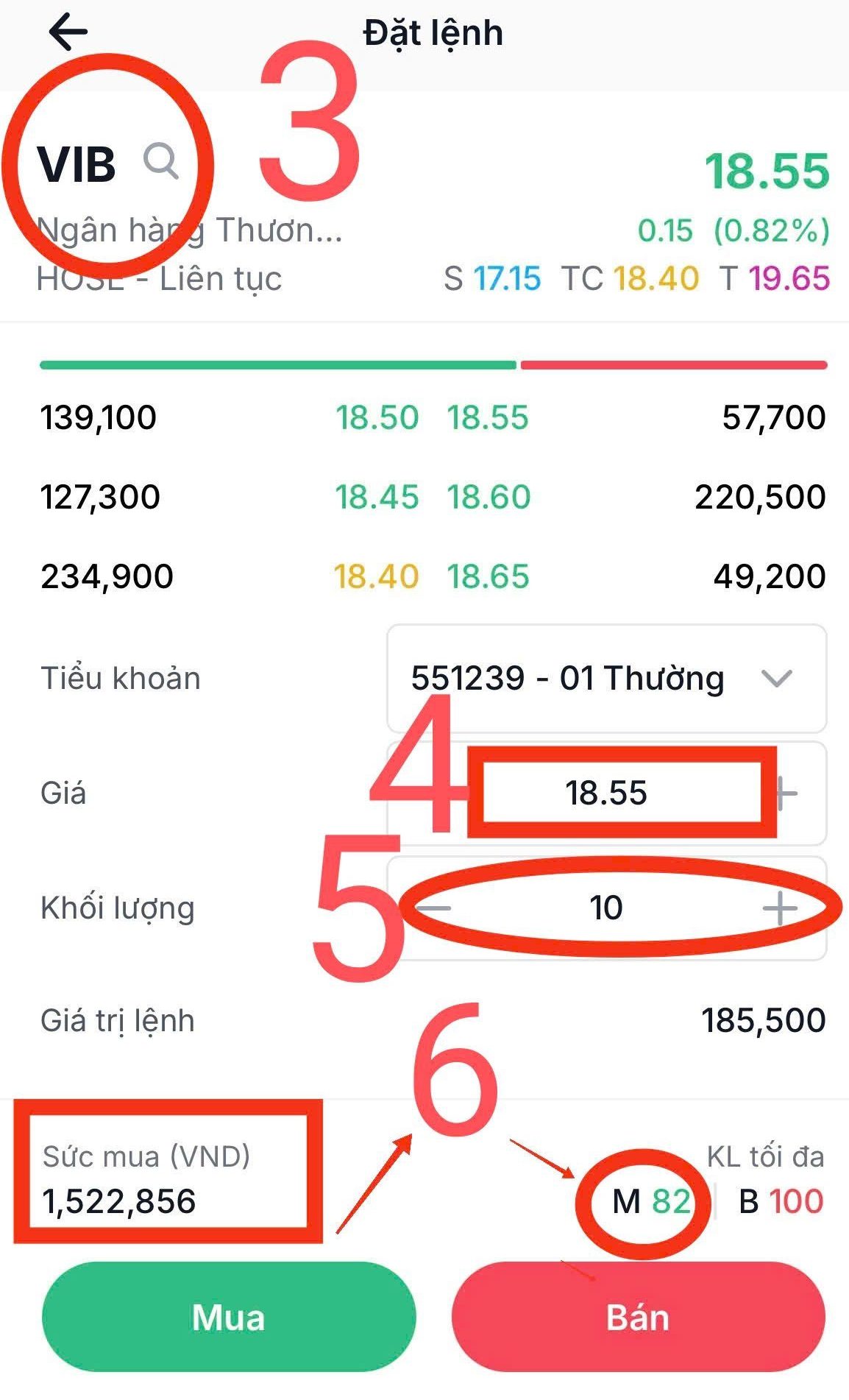
Task: Increase the Giá price with plus
Action: coord(787,793)
